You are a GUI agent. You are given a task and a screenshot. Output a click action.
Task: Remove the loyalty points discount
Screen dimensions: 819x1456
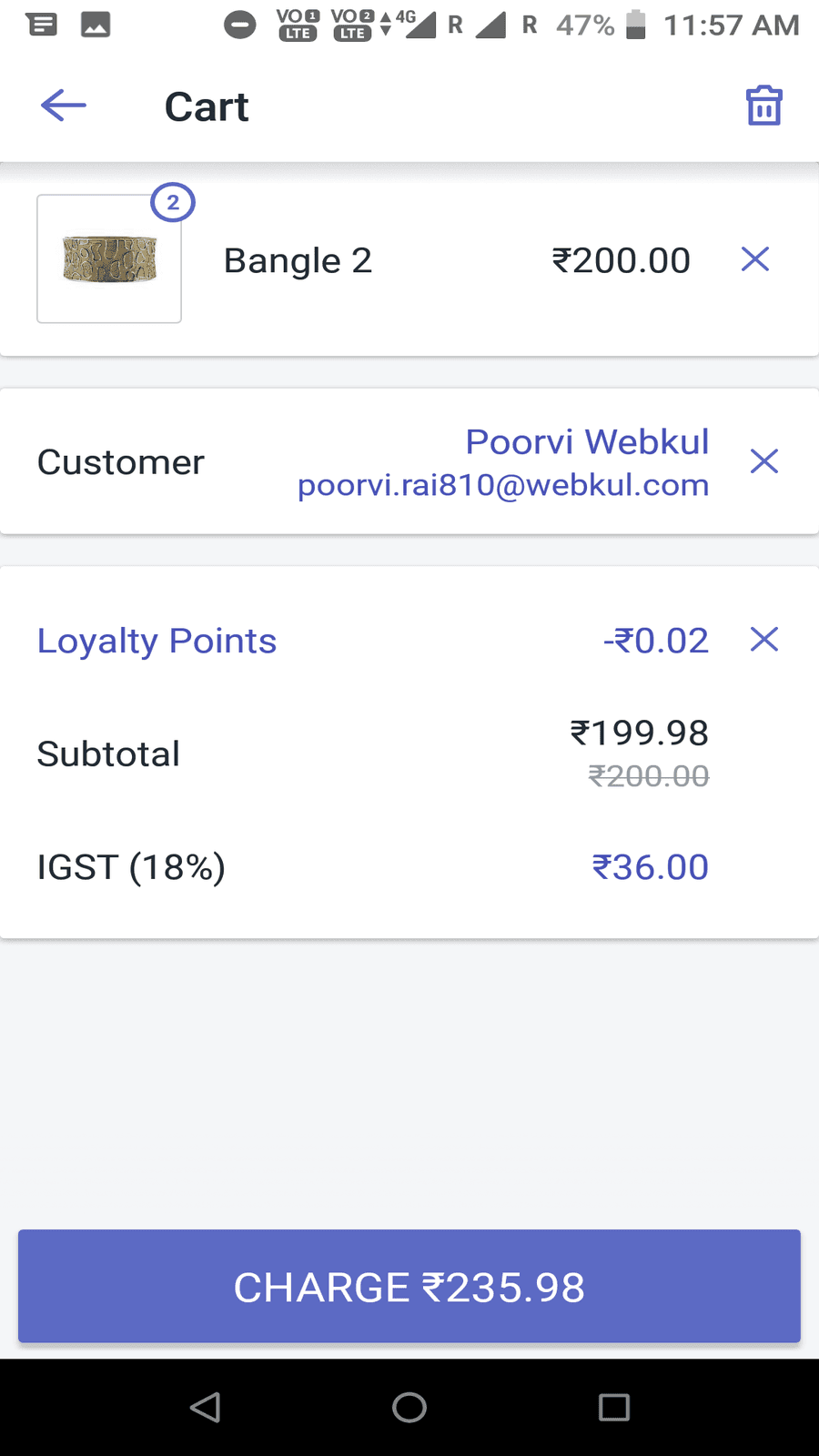tap(763, 640)
